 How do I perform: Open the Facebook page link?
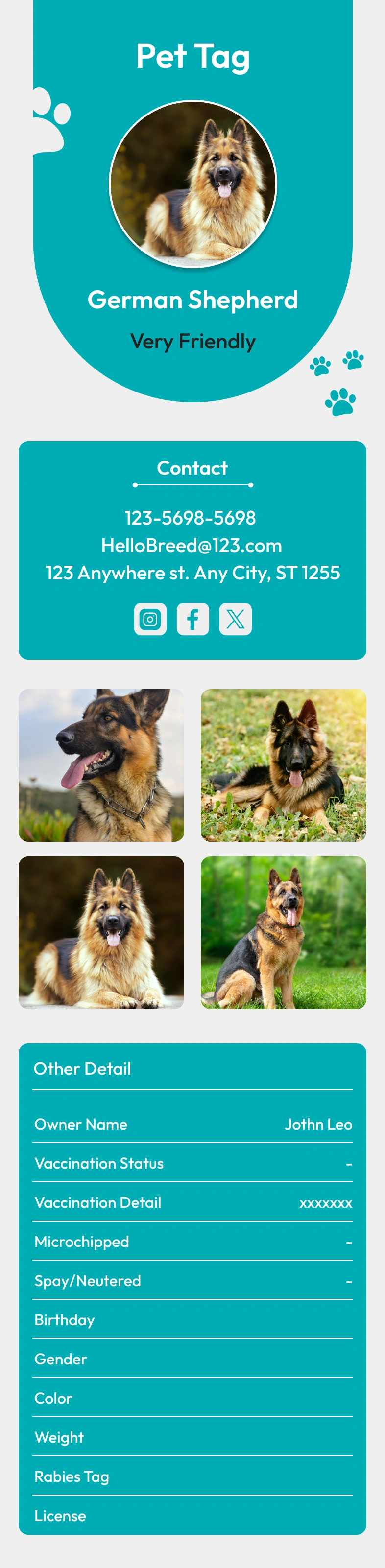click(x=192, y=619)
